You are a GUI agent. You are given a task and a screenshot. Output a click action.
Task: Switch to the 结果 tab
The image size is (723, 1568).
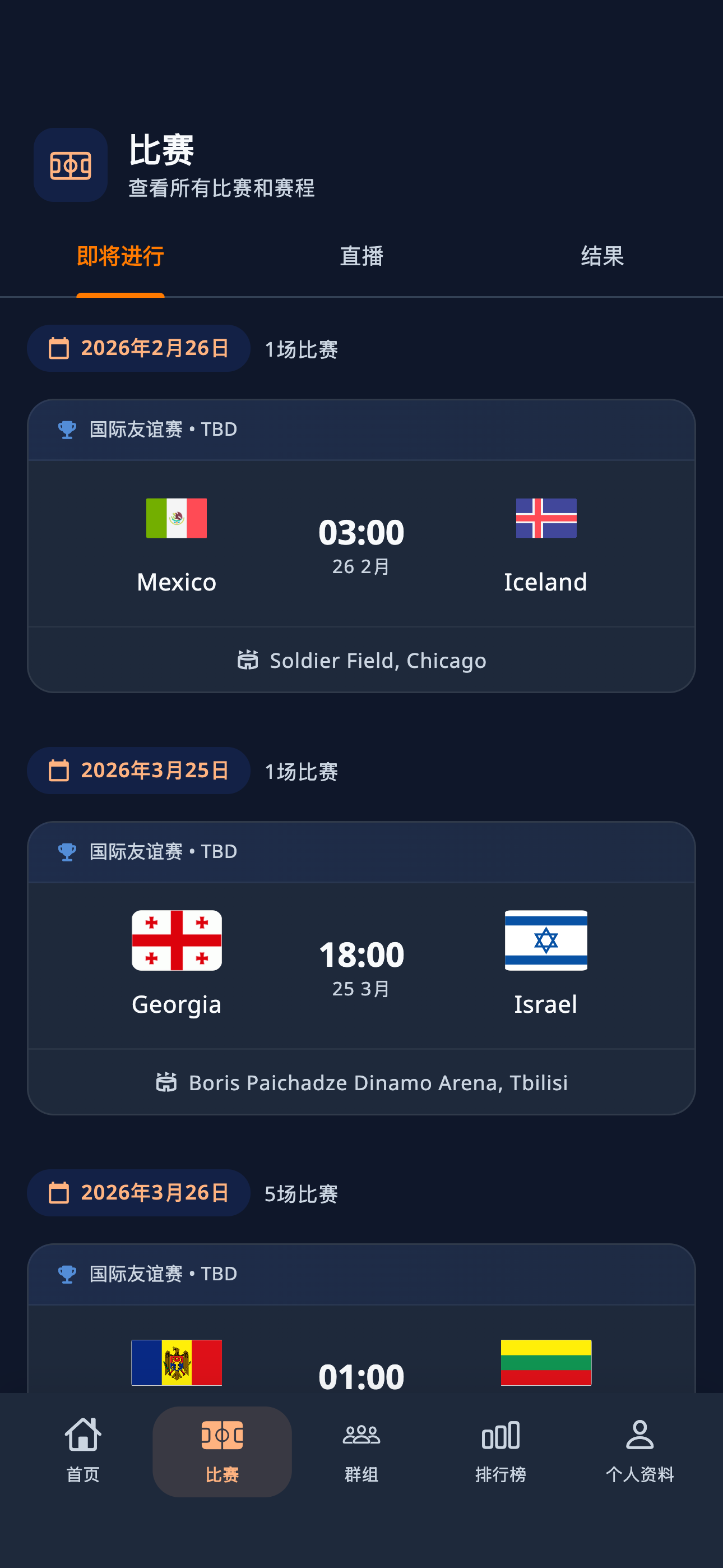click(x=602, y=256)
